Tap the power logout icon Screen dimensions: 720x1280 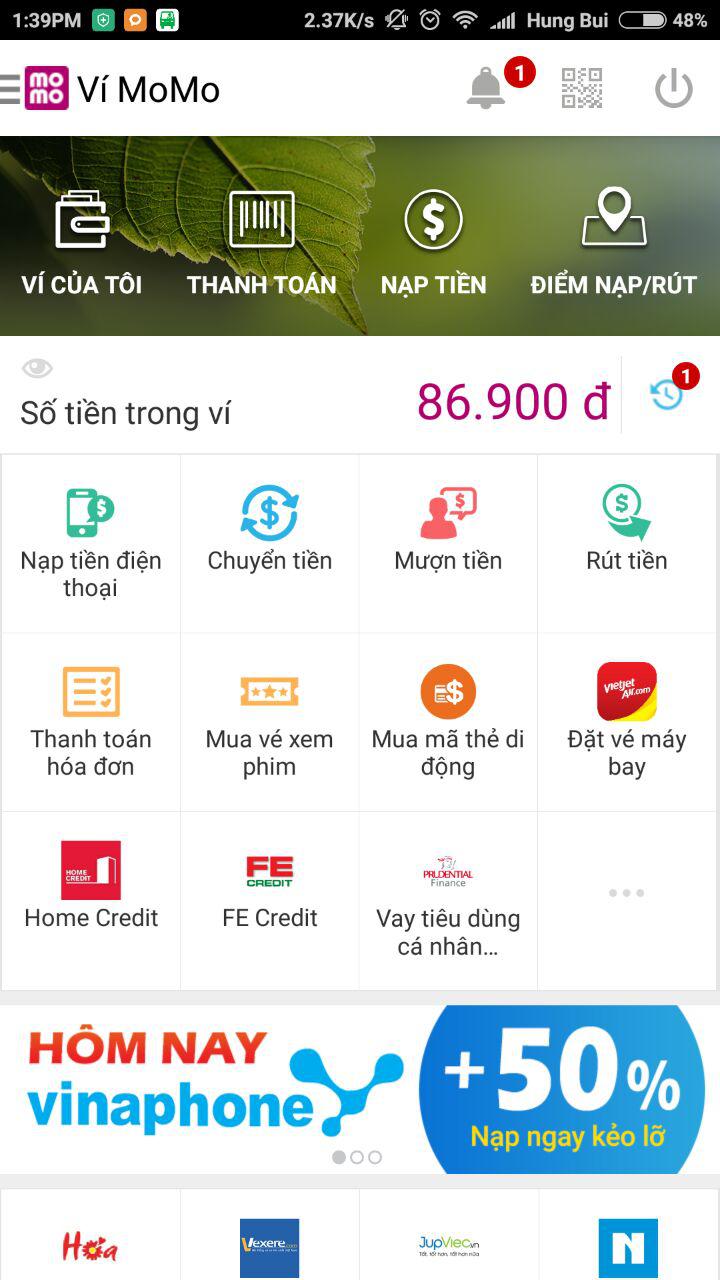click(673, 89)
